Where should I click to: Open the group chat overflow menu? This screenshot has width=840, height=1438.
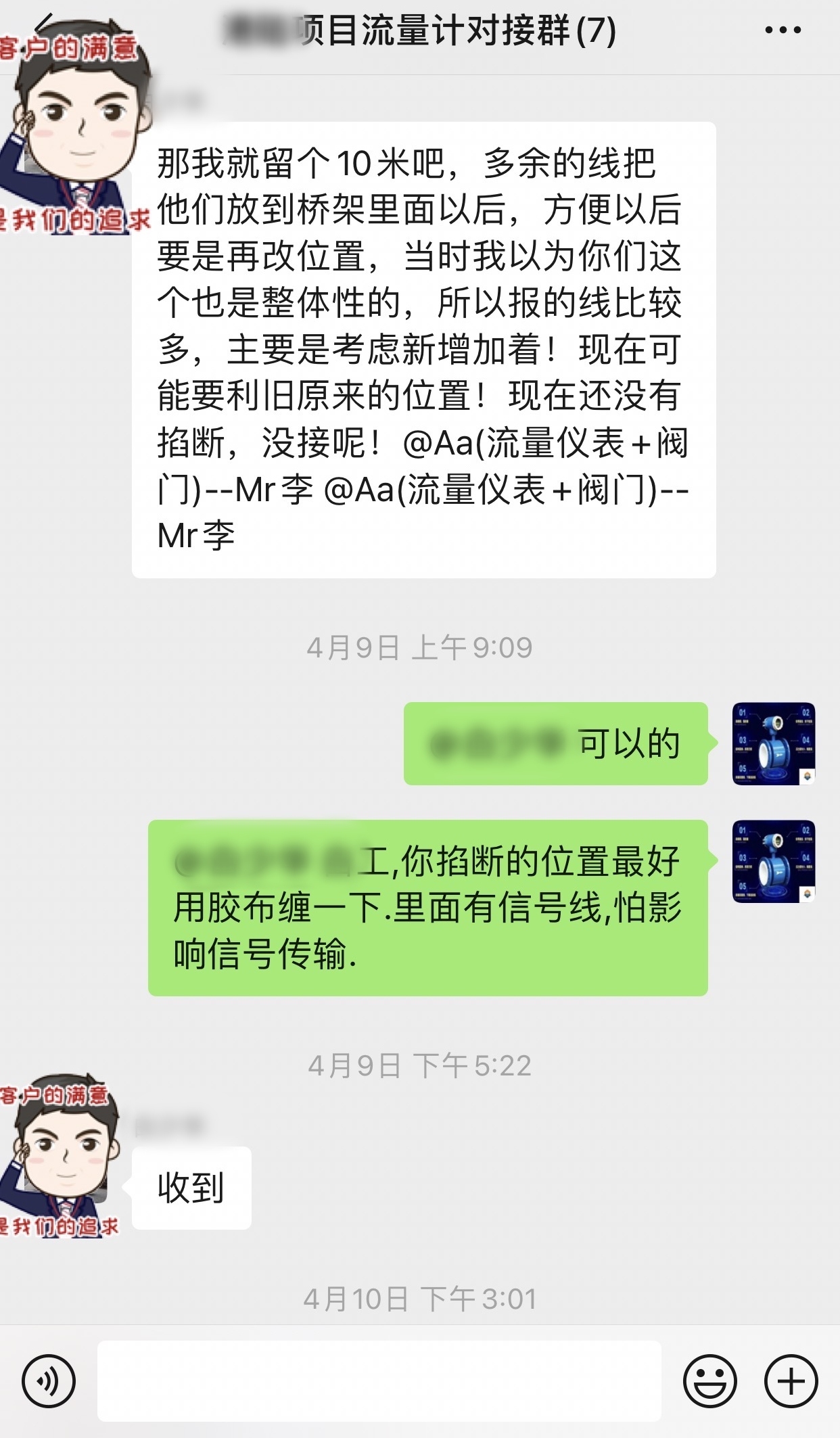(x=783, y=30)
